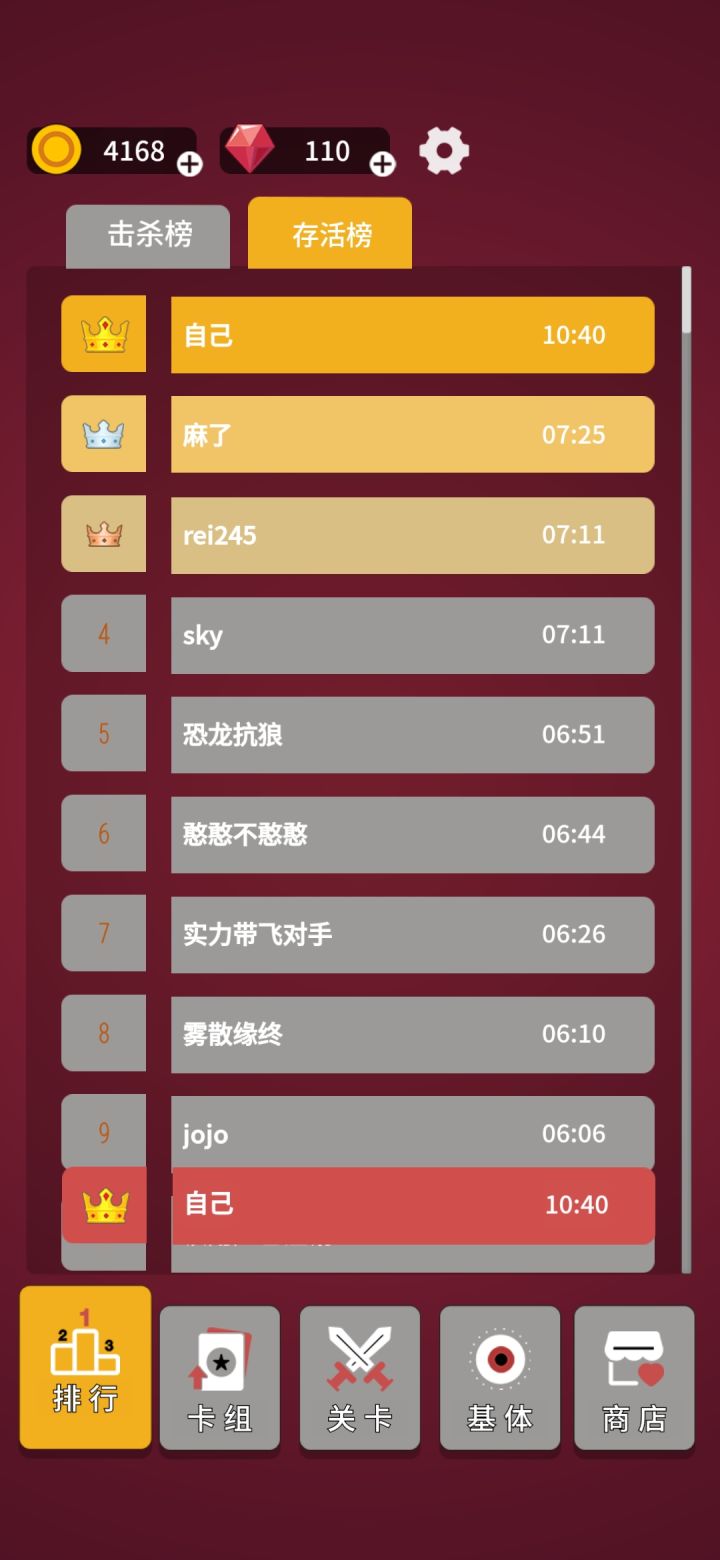Open the 商店 shop icon
720x1560 pixels.
634,1378
